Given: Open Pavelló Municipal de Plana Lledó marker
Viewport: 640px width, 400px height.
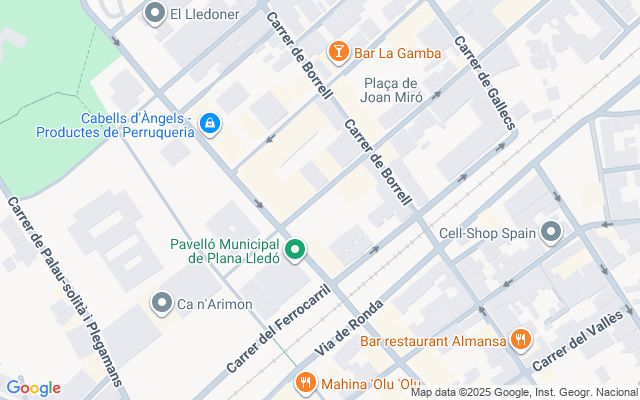Looking at the screenshot, I should pos(295,250).
